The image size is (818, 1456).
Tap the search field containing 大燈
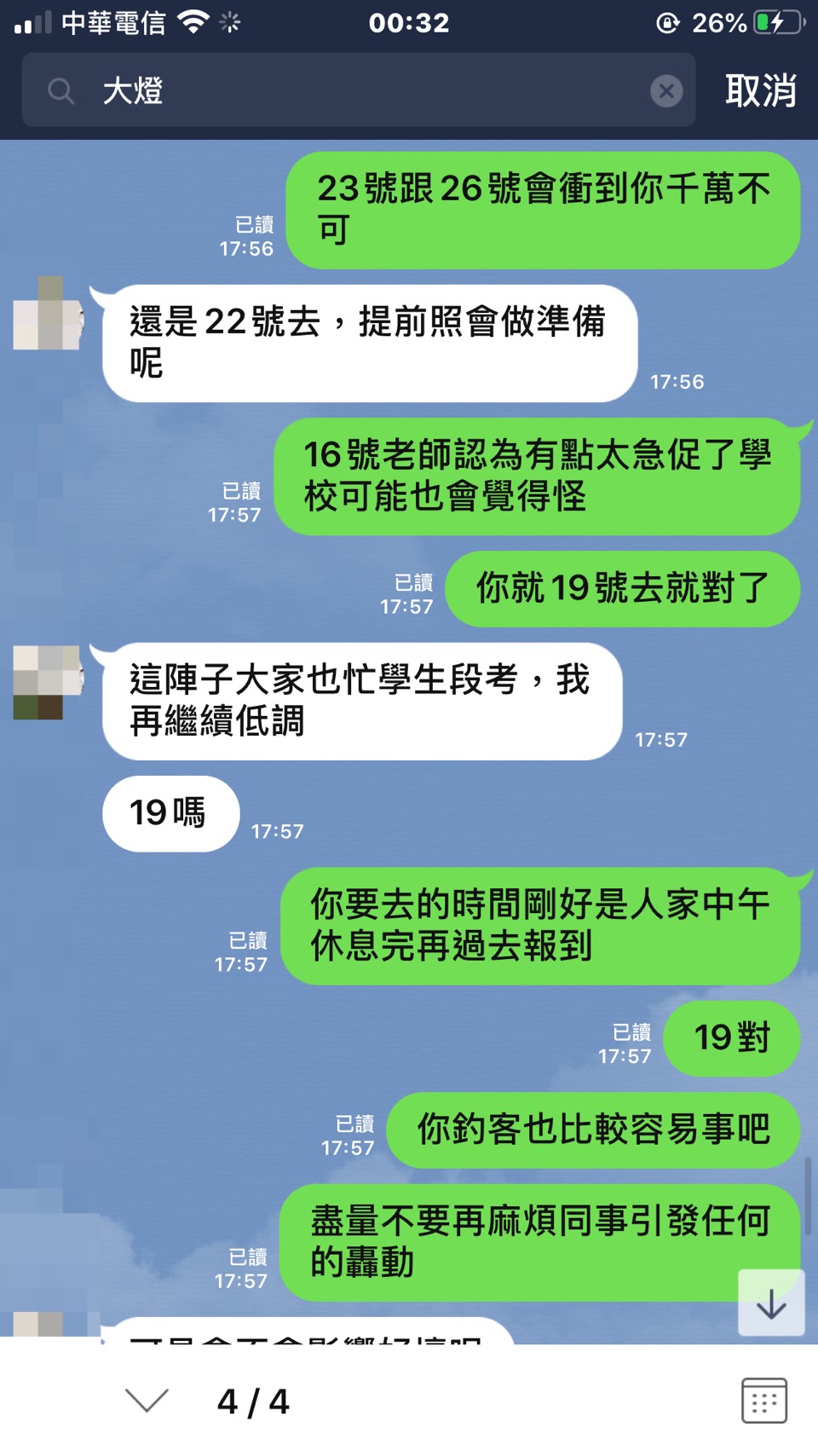point(358,90)
